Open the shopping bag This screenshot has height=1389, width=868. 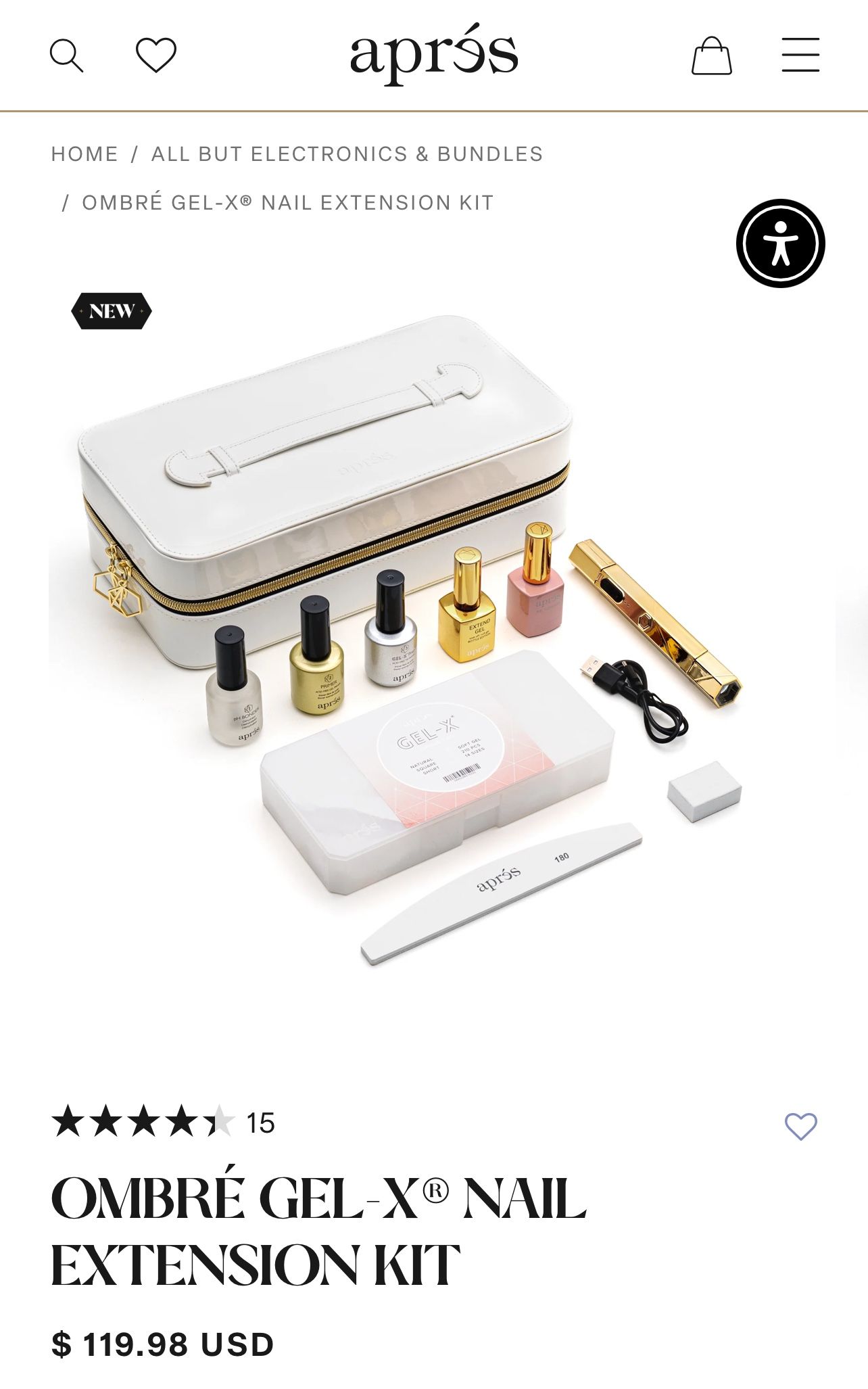(711, 55)
